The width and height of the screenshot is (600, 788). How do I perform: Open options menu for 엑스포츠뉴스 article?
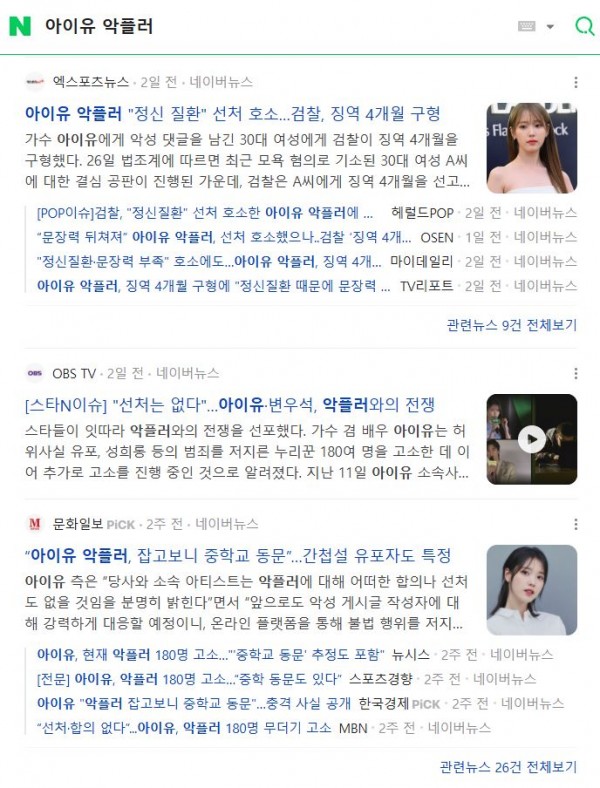pyautogui.click(x=575, y=82)
